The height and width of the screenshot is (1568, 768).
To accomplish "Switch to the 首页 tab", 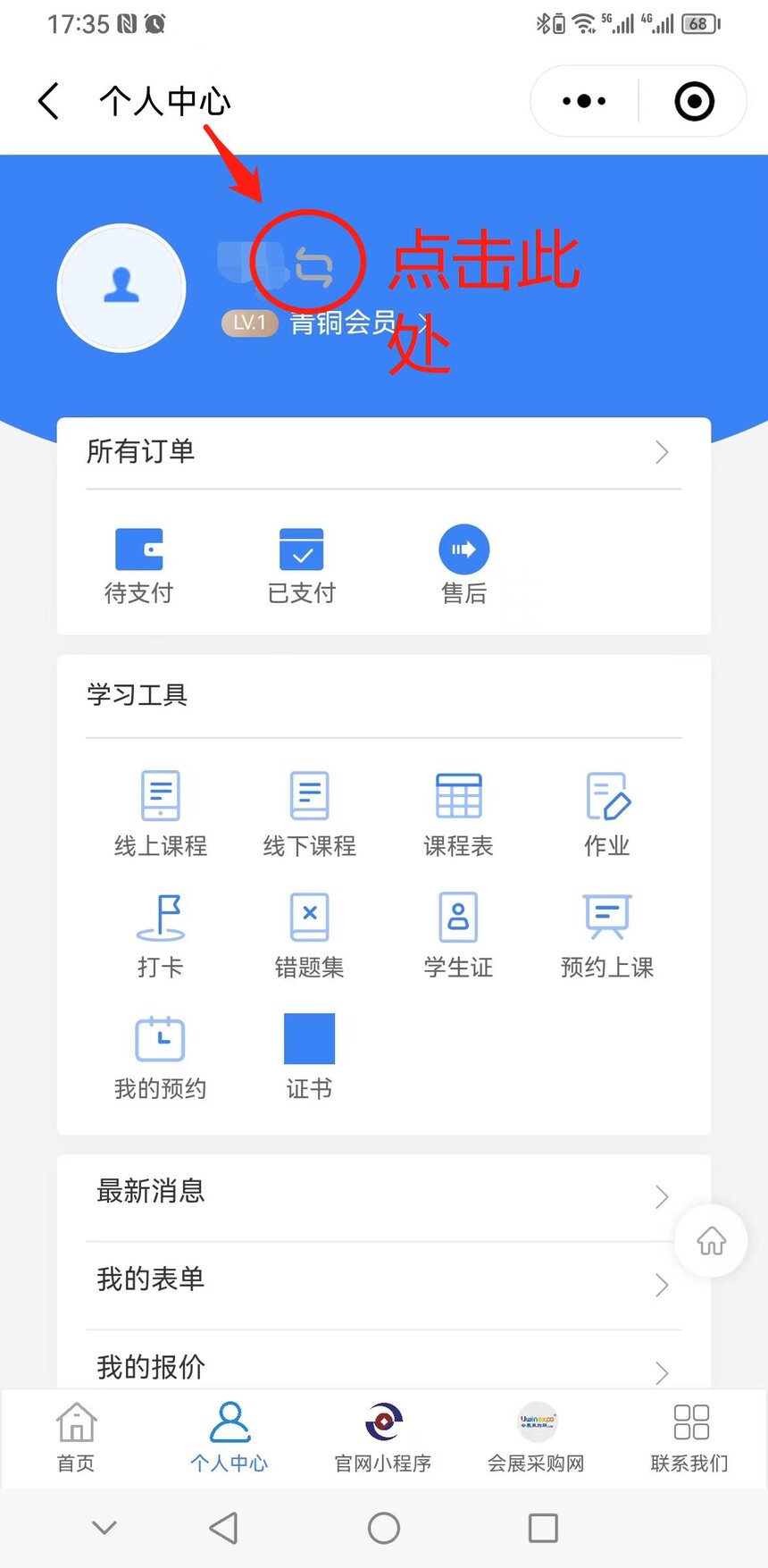I will (x=76, y=1437).
